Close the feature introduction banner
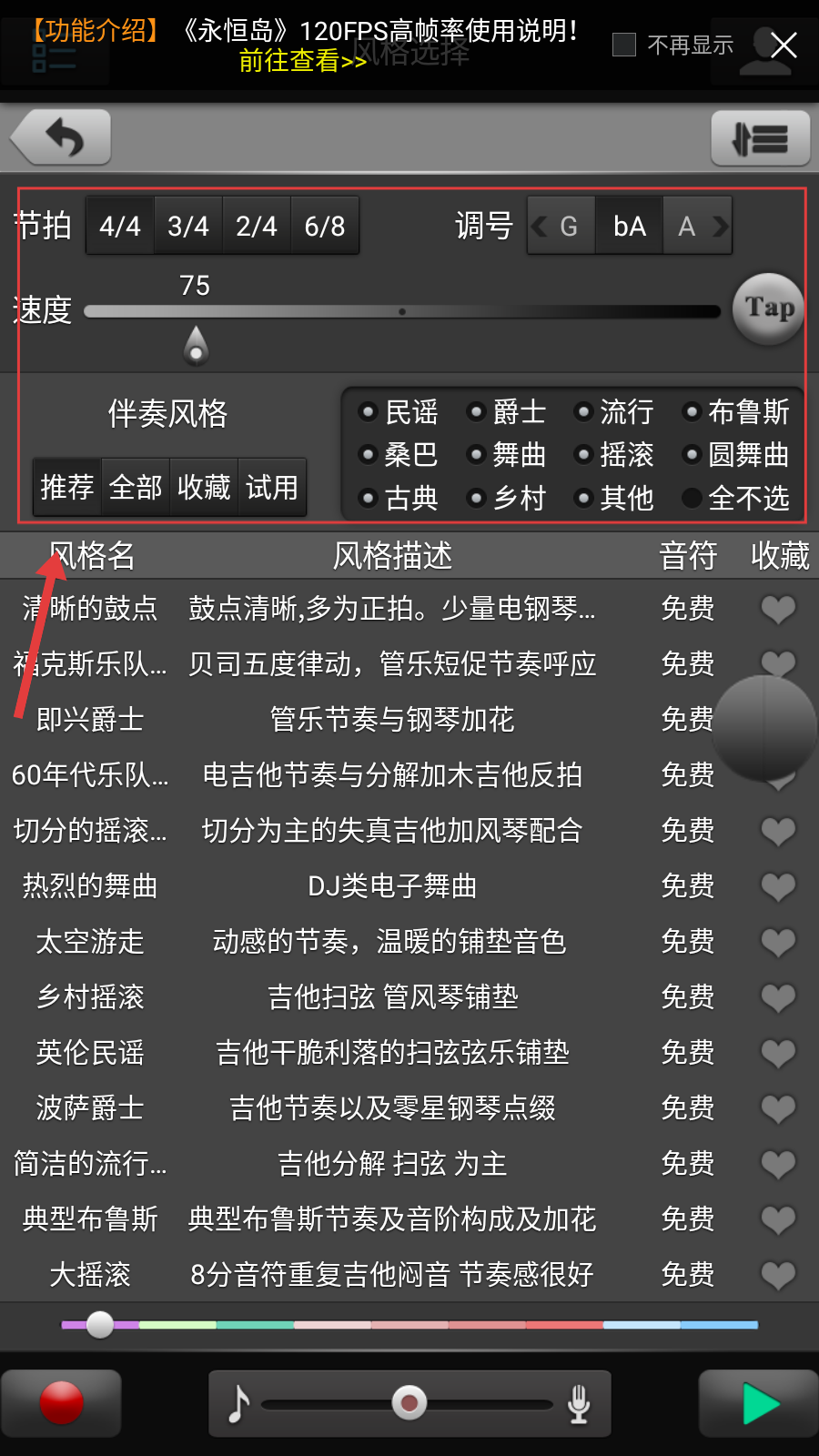This screenshot has height=1456, width=819. tap(784, 45)
